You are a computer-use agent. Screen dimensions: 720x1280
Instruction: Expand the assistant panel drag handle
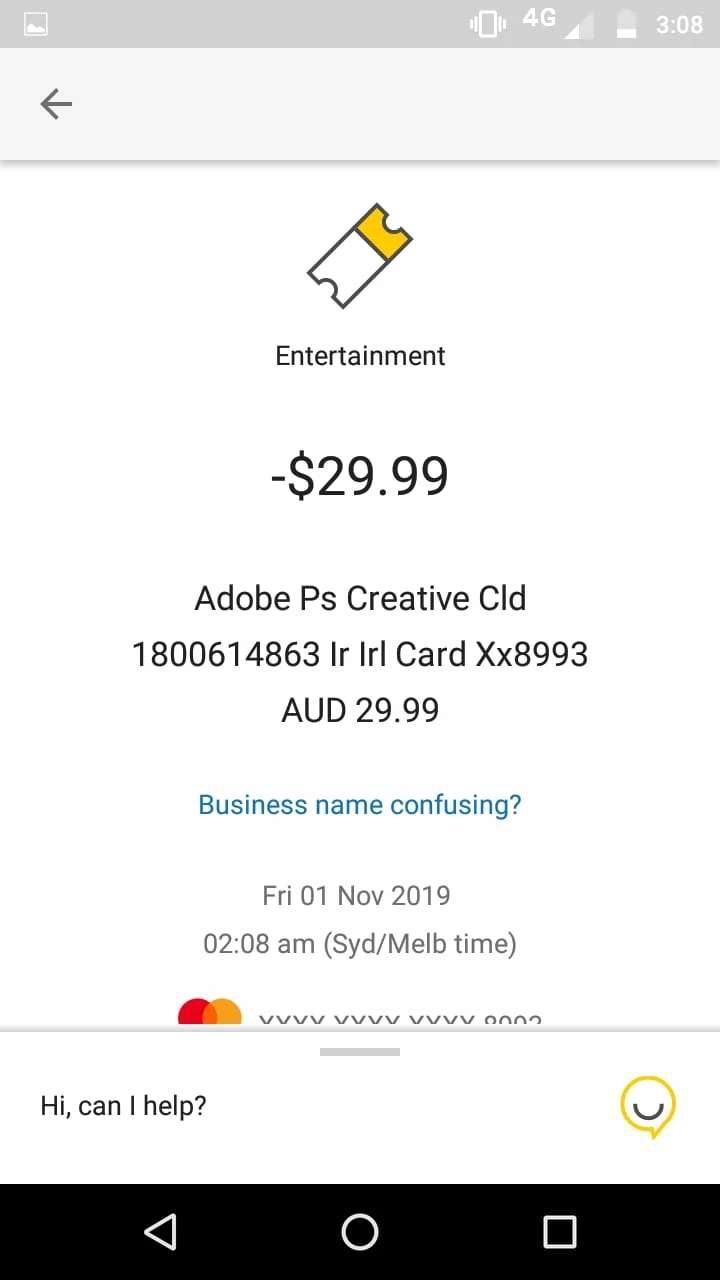(360, 1052)
